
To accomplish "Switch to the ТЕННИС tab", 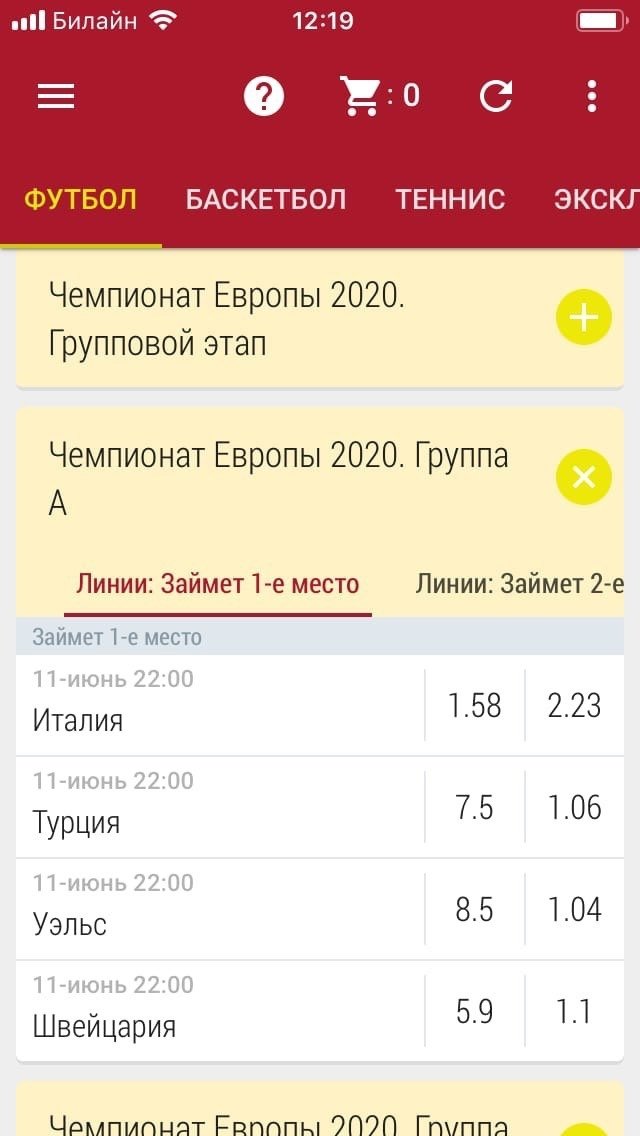I will [x=450, y=199].
